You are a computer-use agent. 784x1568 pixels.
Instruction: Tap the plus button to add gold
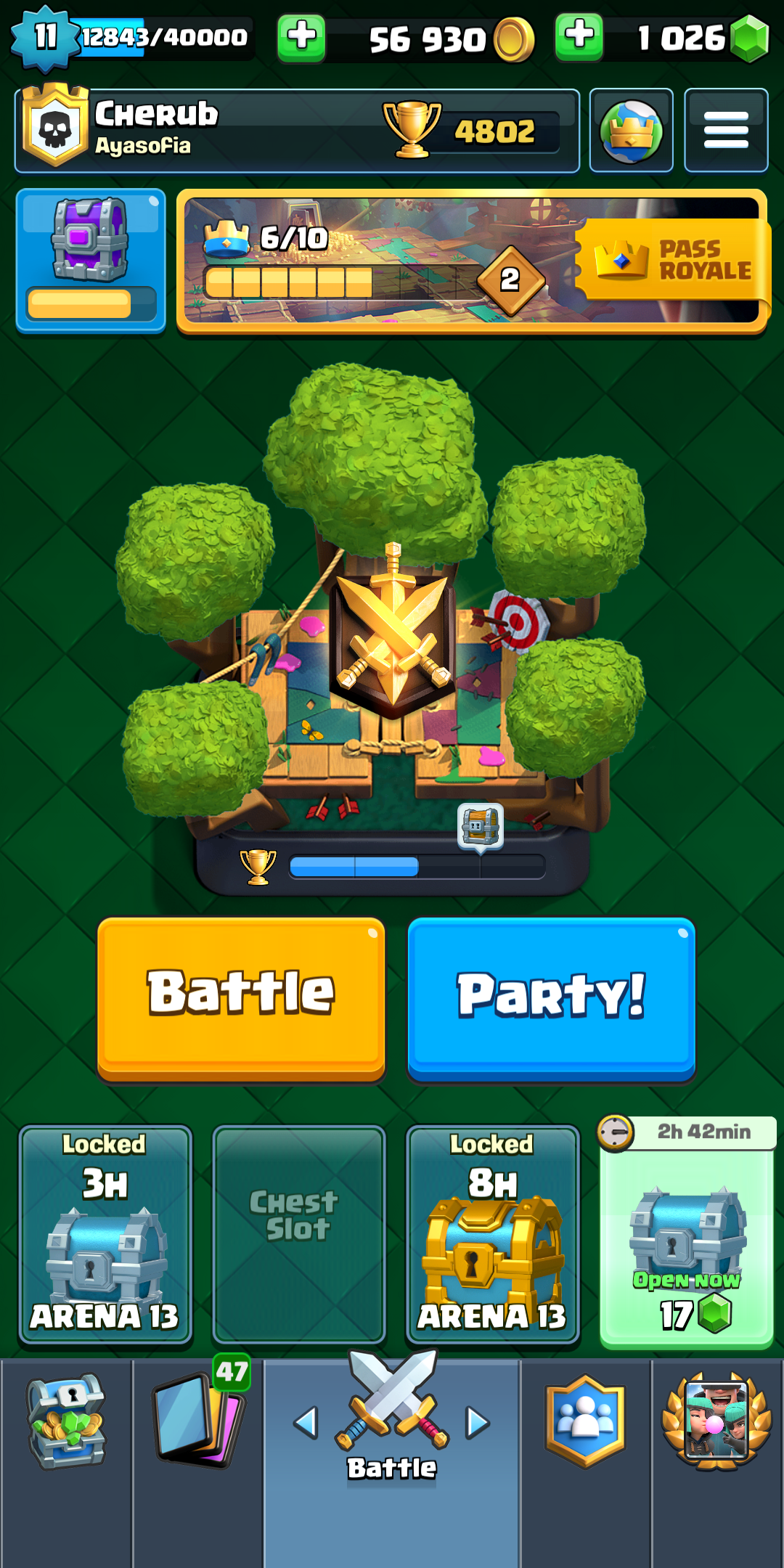301,37
